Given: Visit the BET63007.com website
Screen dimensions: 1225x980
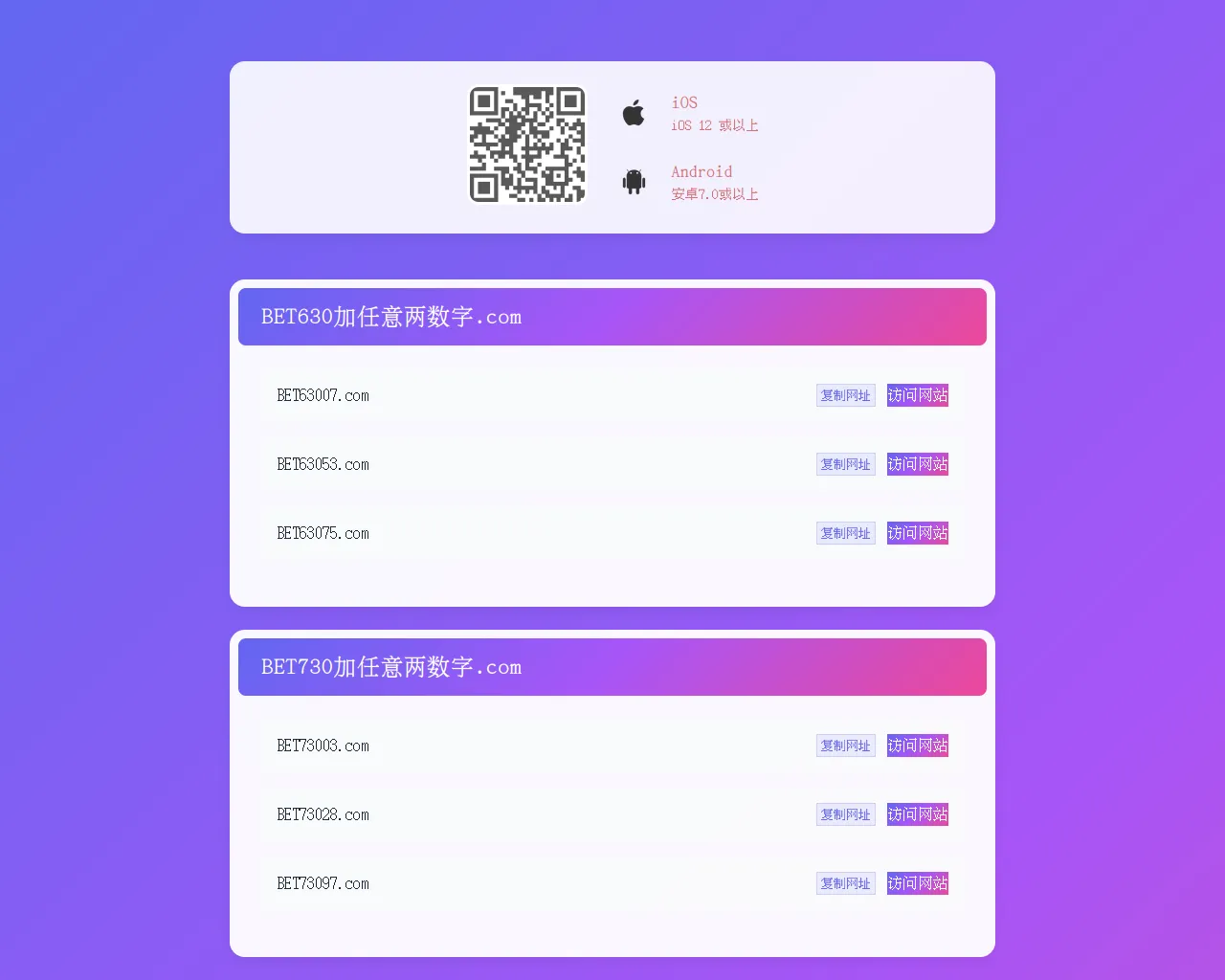Looking at the screenshot, I should click(917, 395).
